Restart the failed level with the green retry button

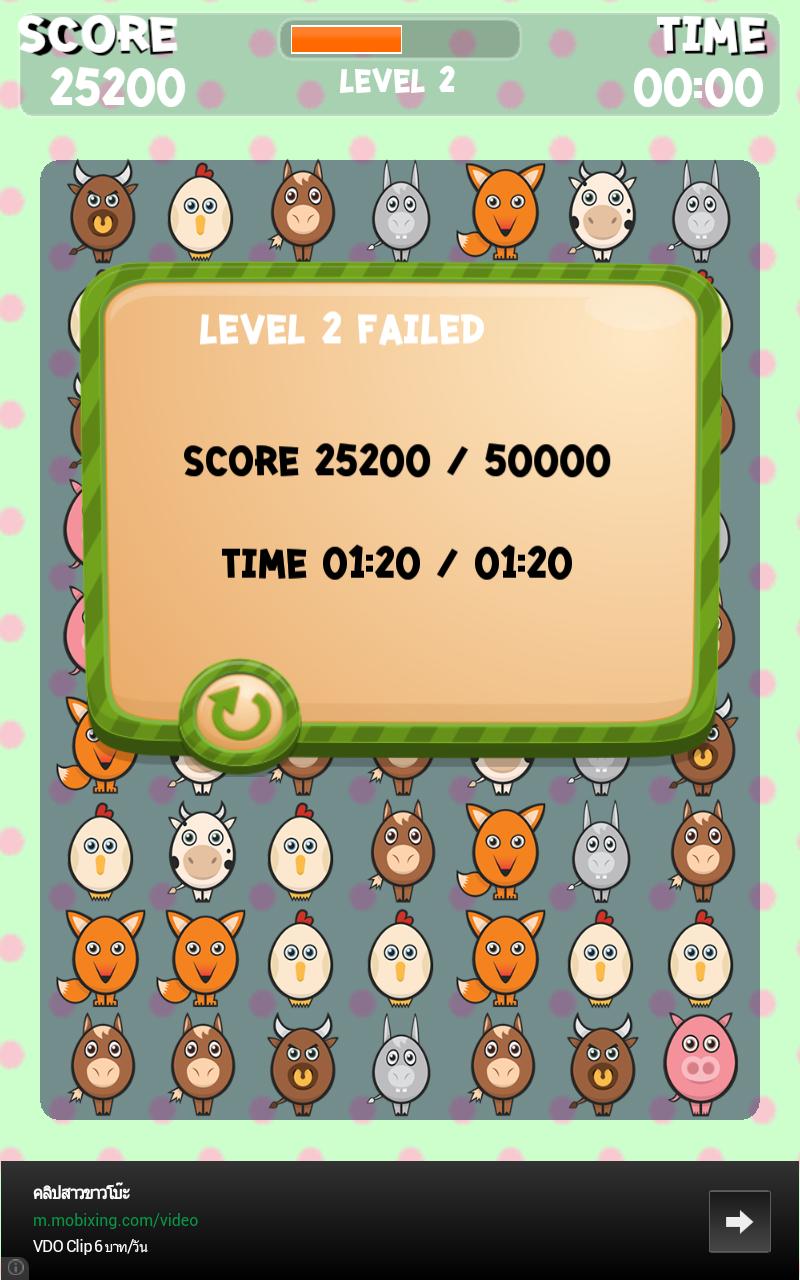click(240, 714)
